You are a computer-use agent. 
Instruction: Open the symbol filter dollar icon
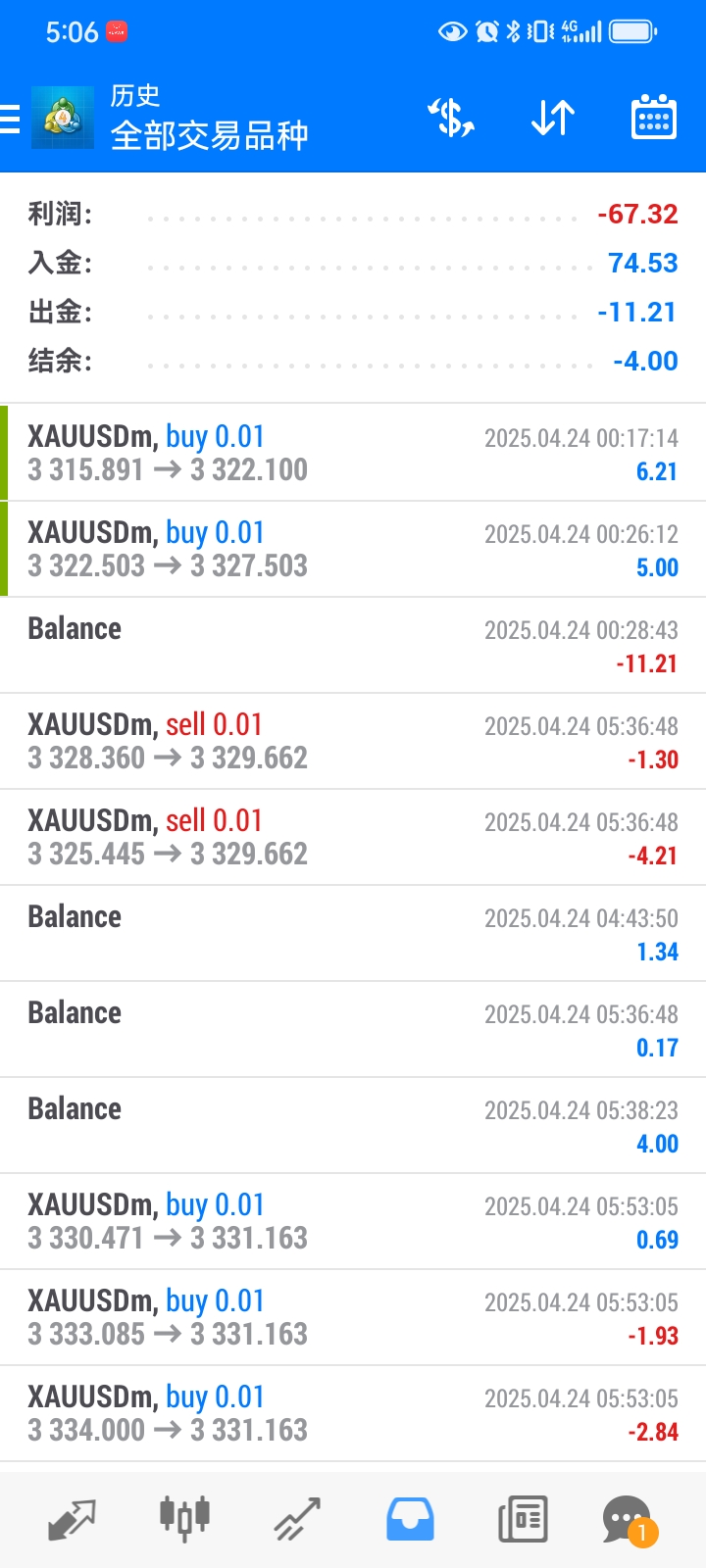click(451, 119)
